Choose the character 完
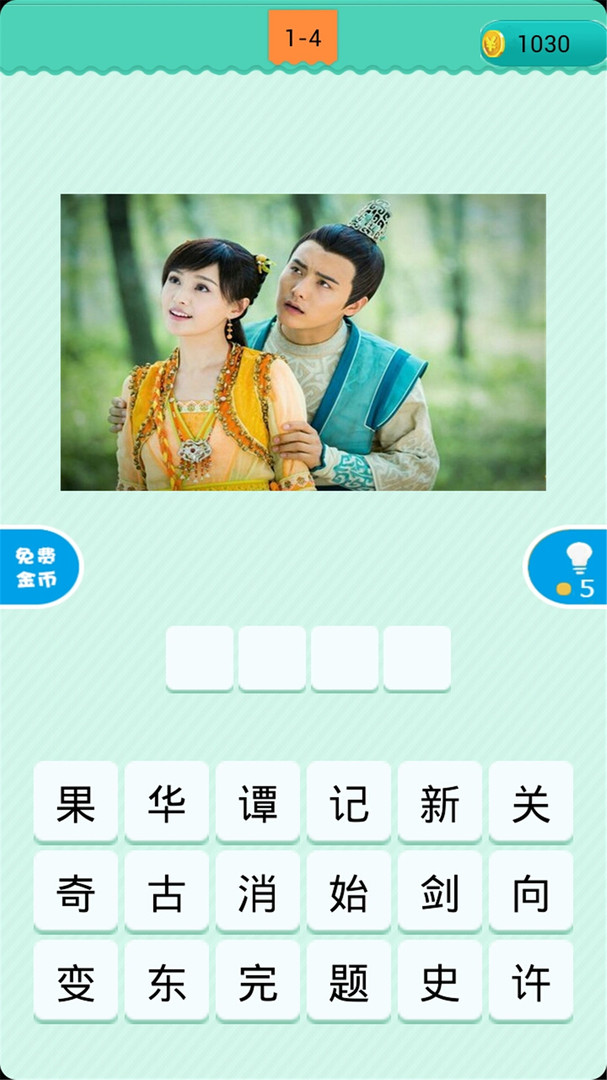607x1080 pixels. point(258,982)
